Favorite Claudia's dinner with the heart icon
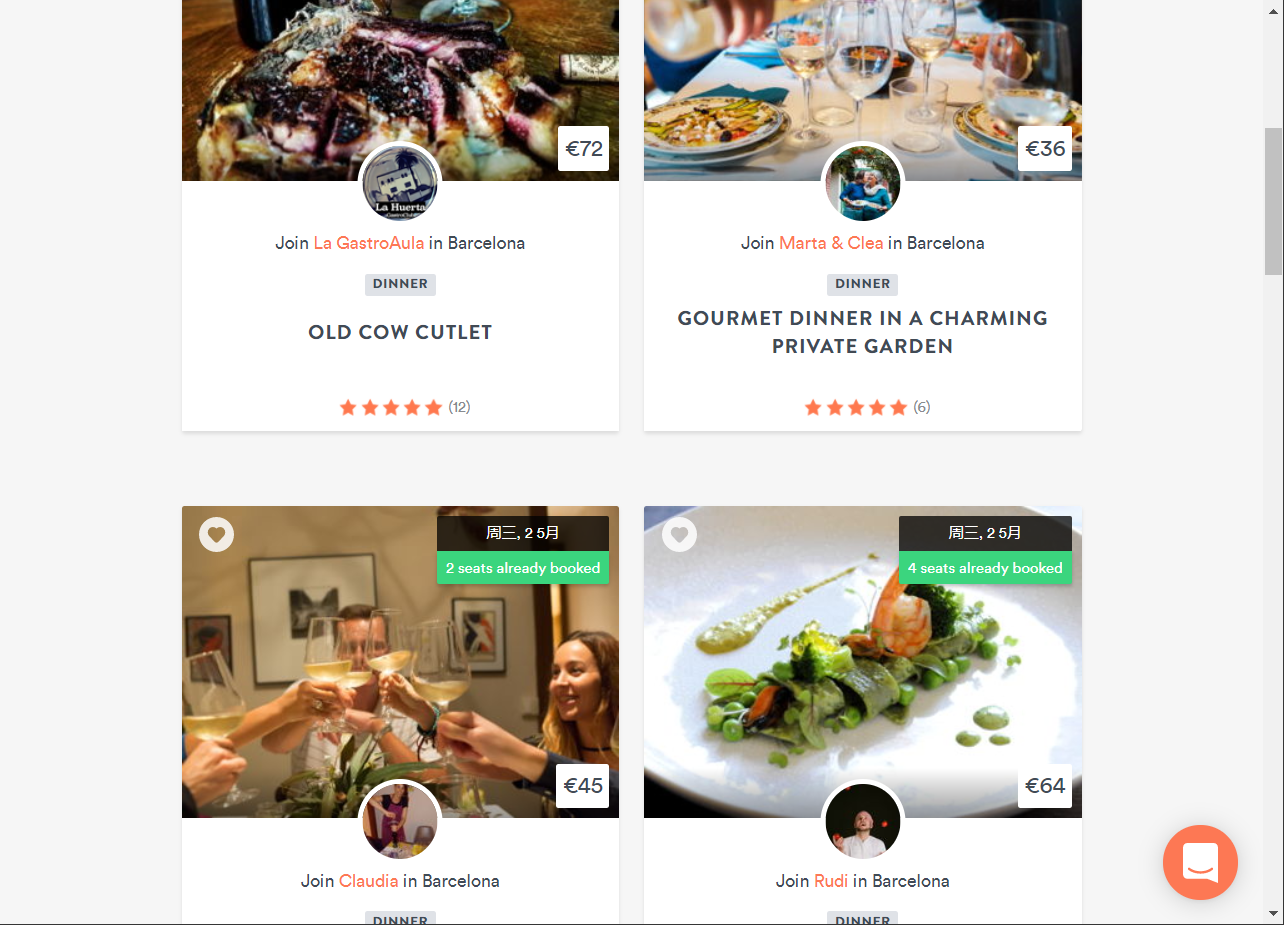The image size is (1284, 925). pyautogui.click(x=216, y=534)
